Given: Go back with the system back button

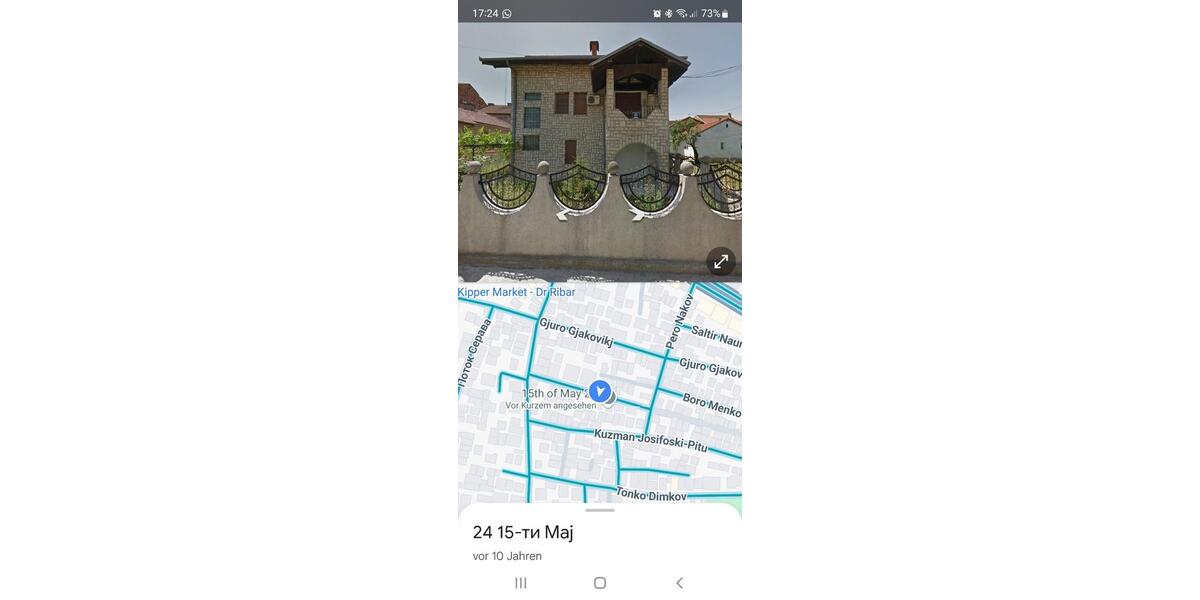Looking at the screenshot, I should point(679,583).
